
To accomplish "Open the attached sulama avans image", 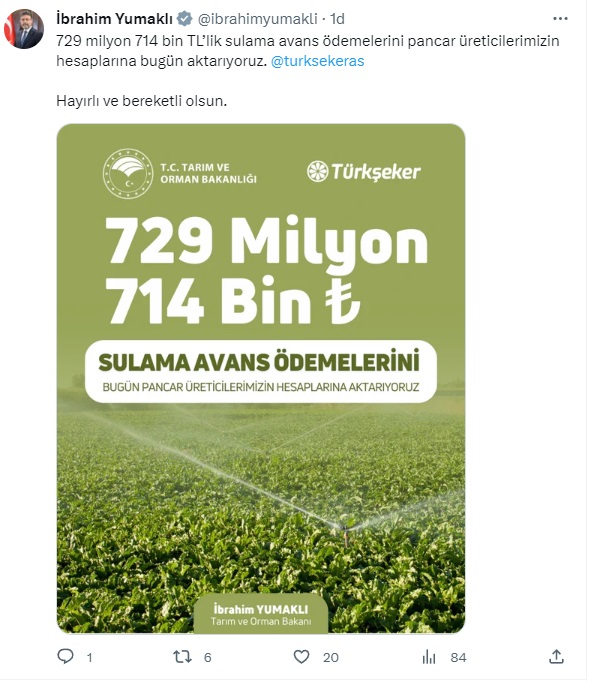I will coord(260,378).
